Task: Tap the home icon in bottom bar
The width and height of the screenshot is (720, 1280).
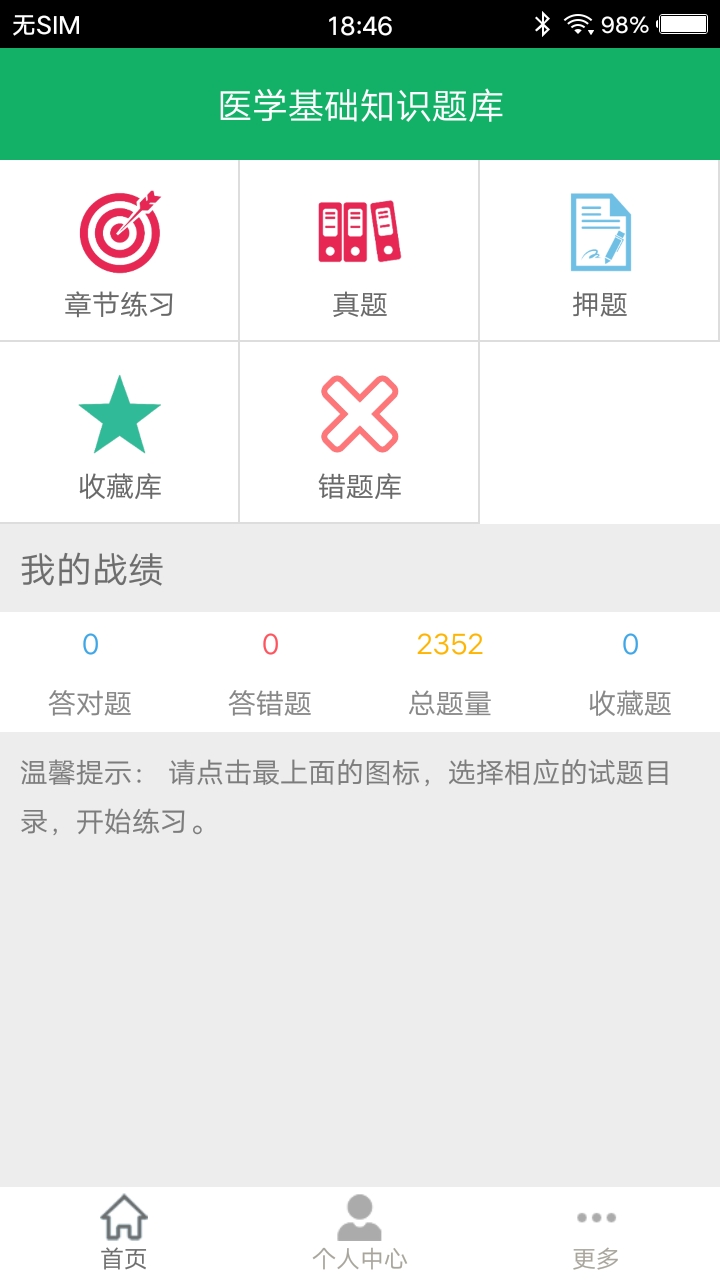Action: click(122, 1215)
